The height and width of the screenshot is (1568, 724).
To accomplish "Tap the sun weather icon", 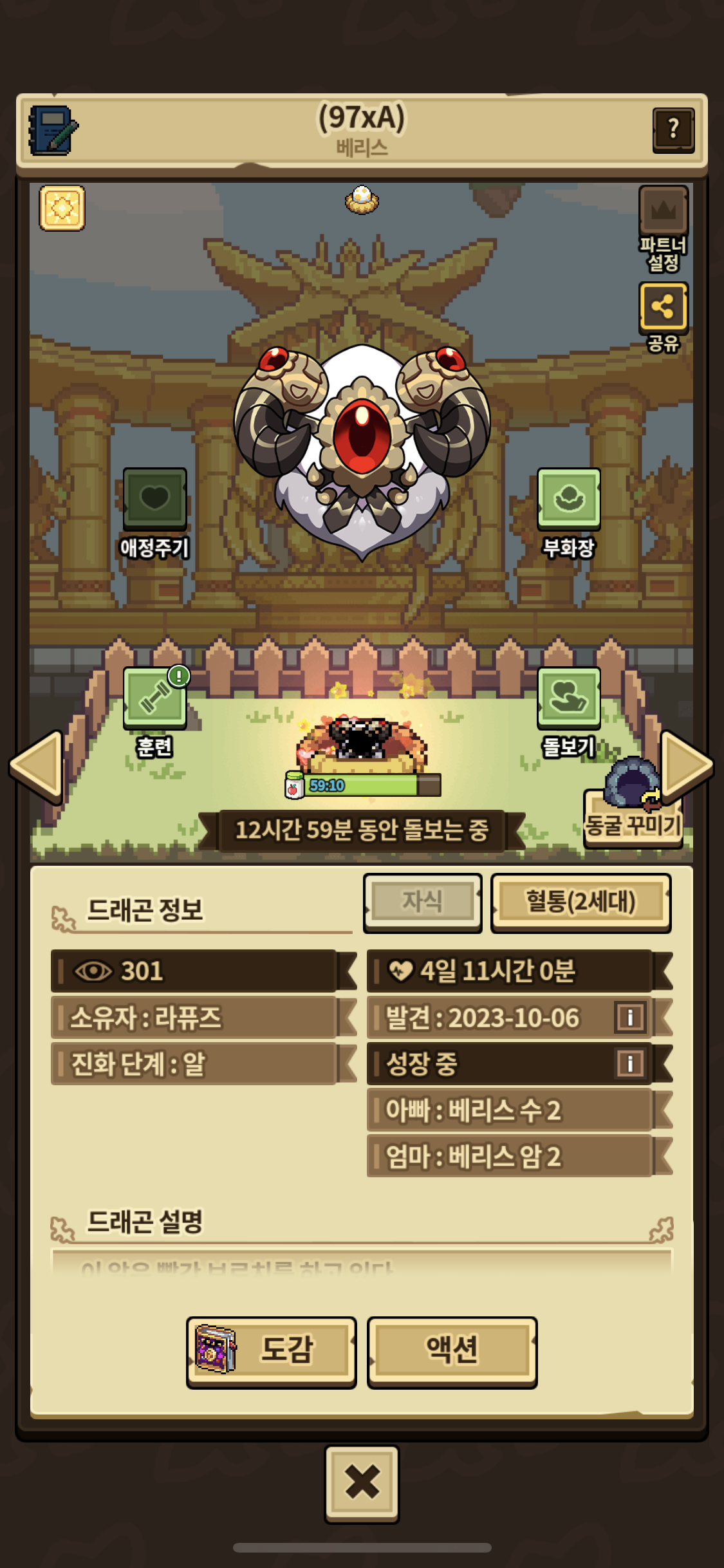I will click(x=62, y=208).
